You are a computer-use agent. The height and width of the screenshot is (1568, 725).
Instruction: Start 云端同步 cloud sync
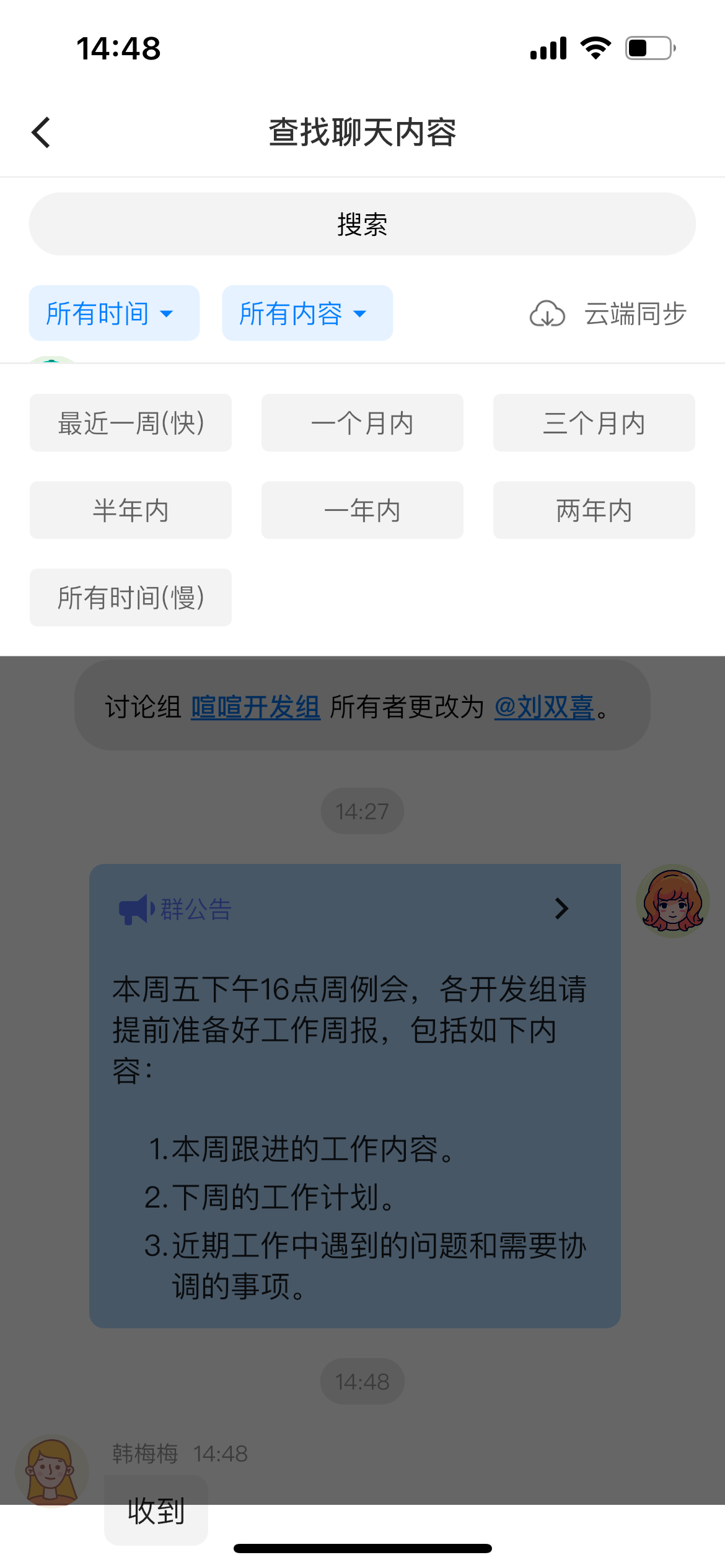tap(609, 314)
